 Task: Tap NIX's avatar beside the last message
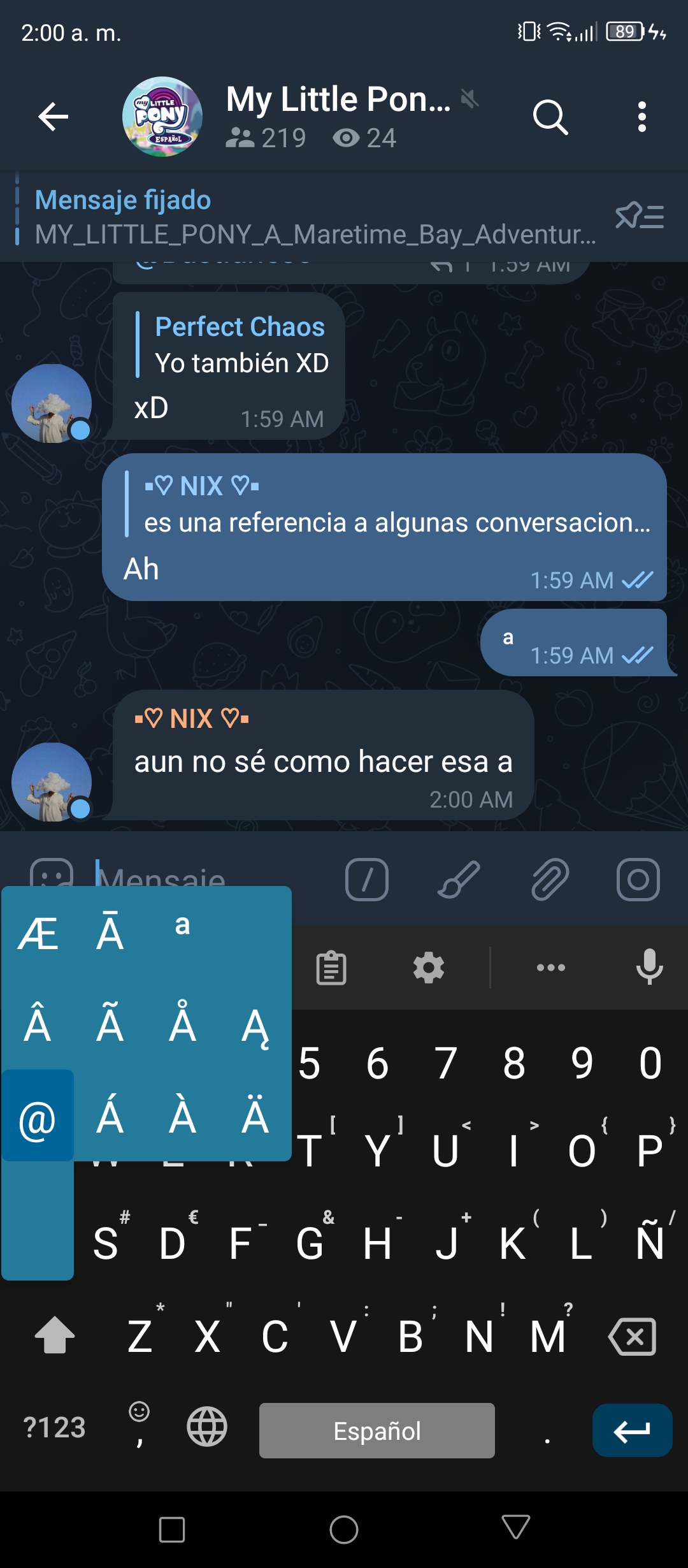[x=52, y=782]
